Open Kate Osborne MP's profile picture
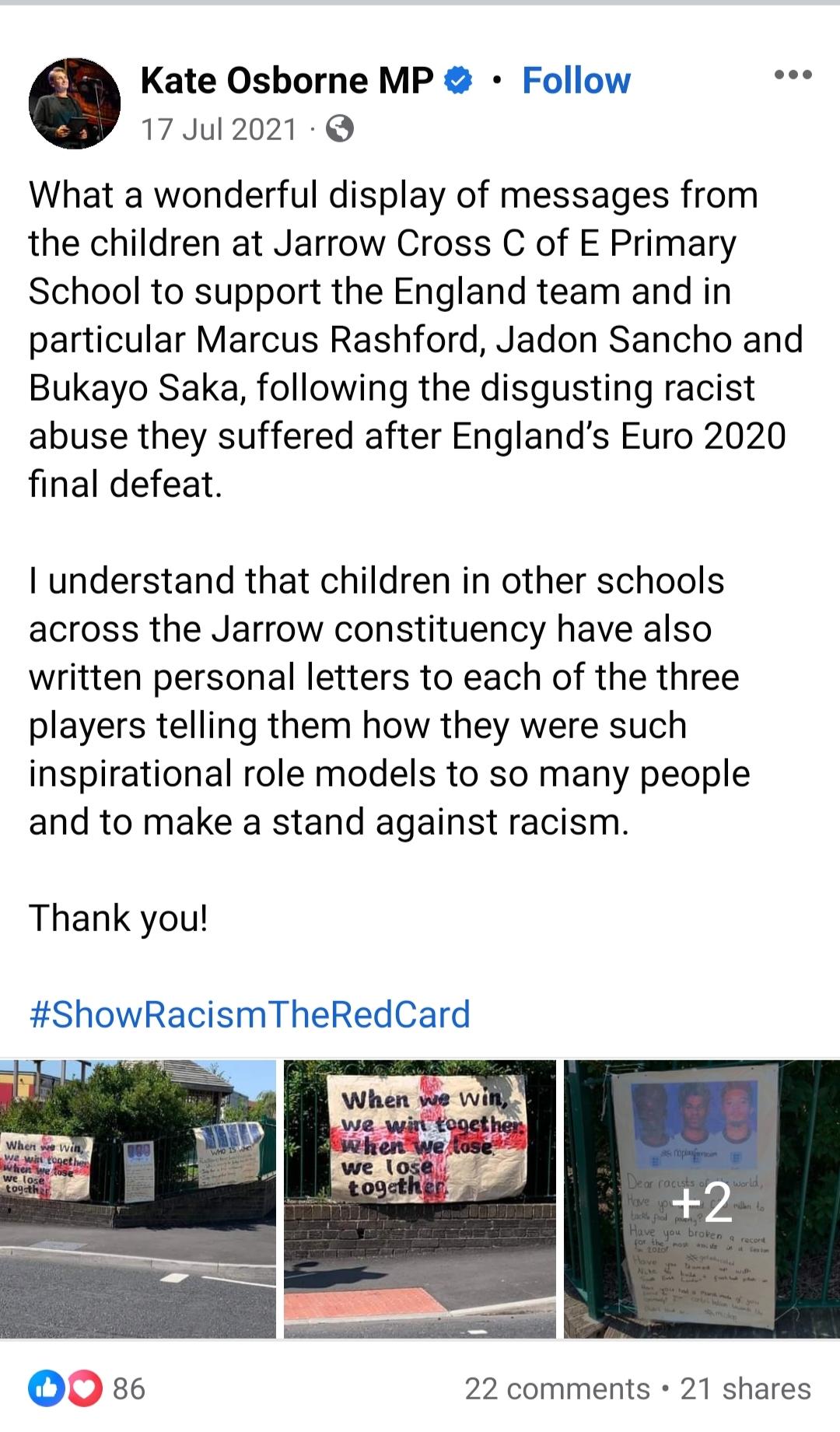840x1432 pixels. (75, 103)
